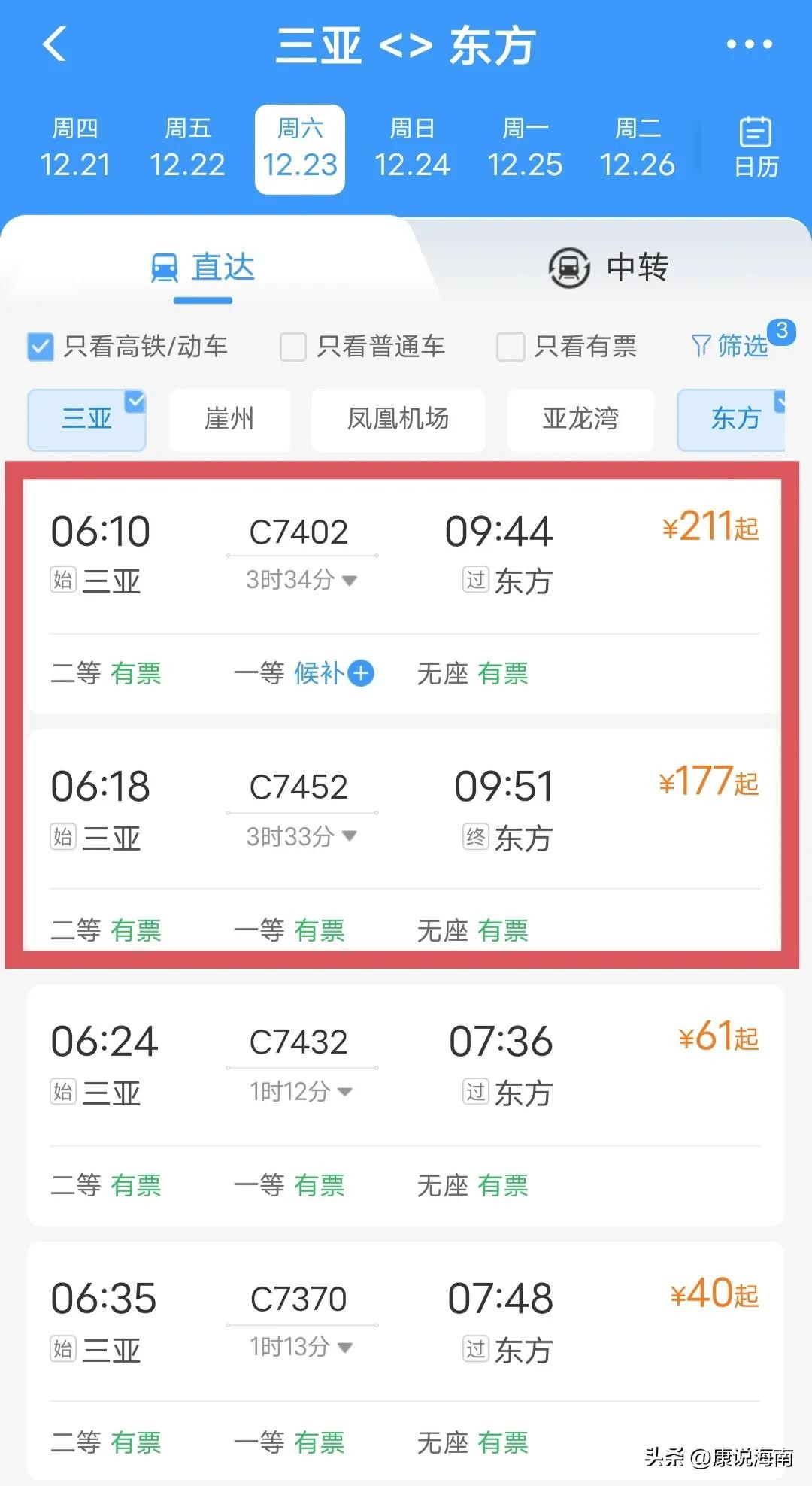Viewport: 812px width, 1486px height.
Task: Go back from the 三亚 <> 东方 screen
Action: (55, 44)
